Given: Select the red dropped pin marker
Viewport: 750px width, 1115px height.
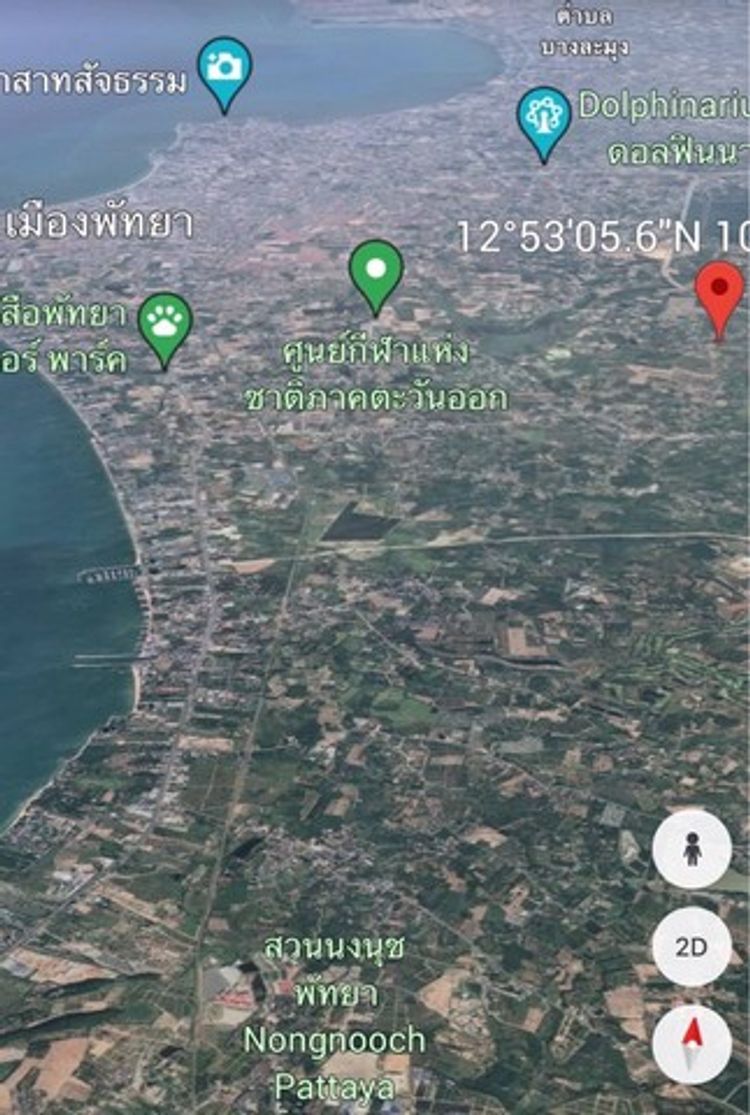Looking at the screenshot, I should (719, 289).
